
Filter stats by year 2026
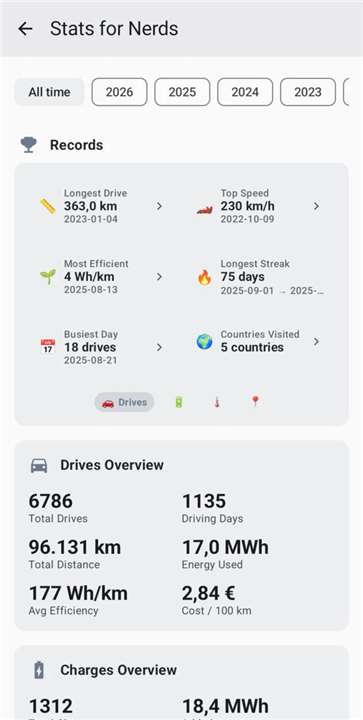[119, 92]
